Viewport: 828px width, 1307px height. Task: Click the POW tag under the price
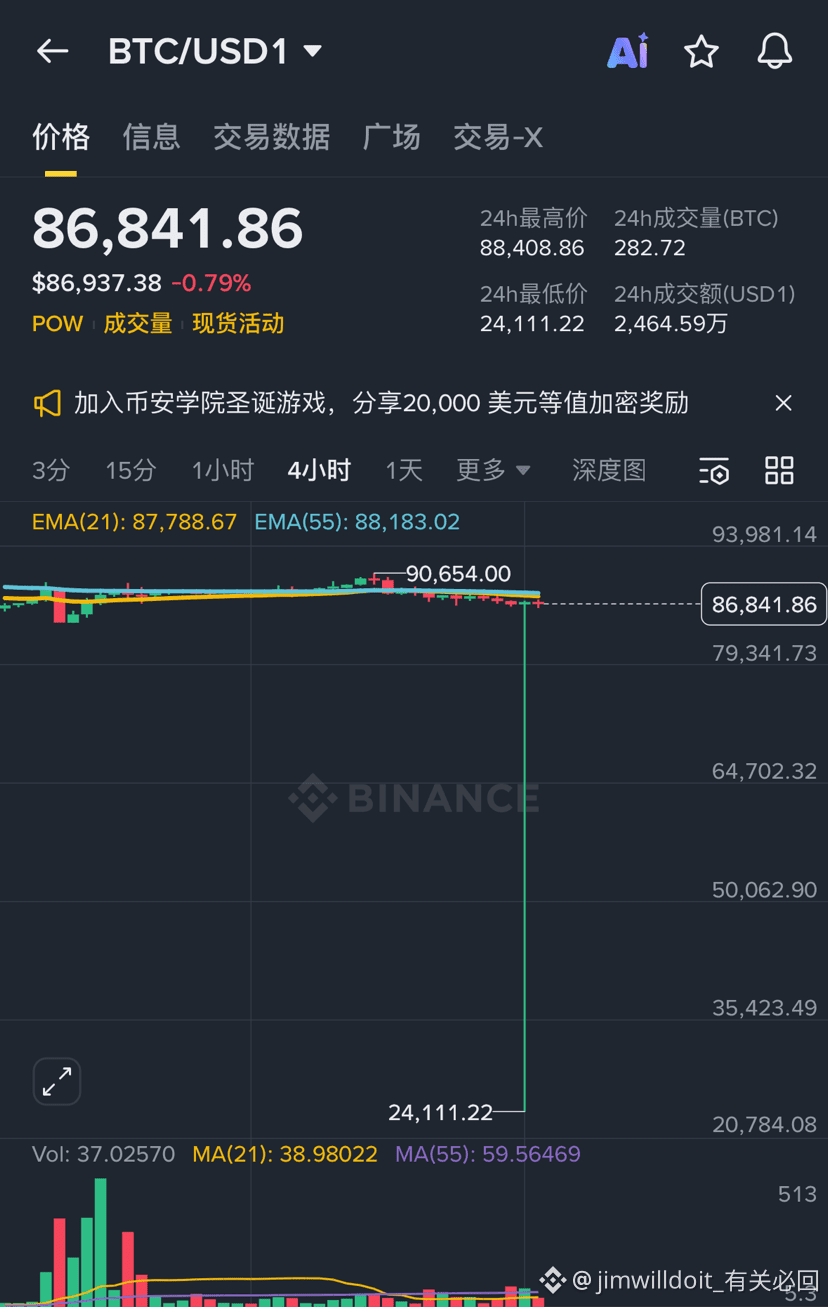pos(57,324)
